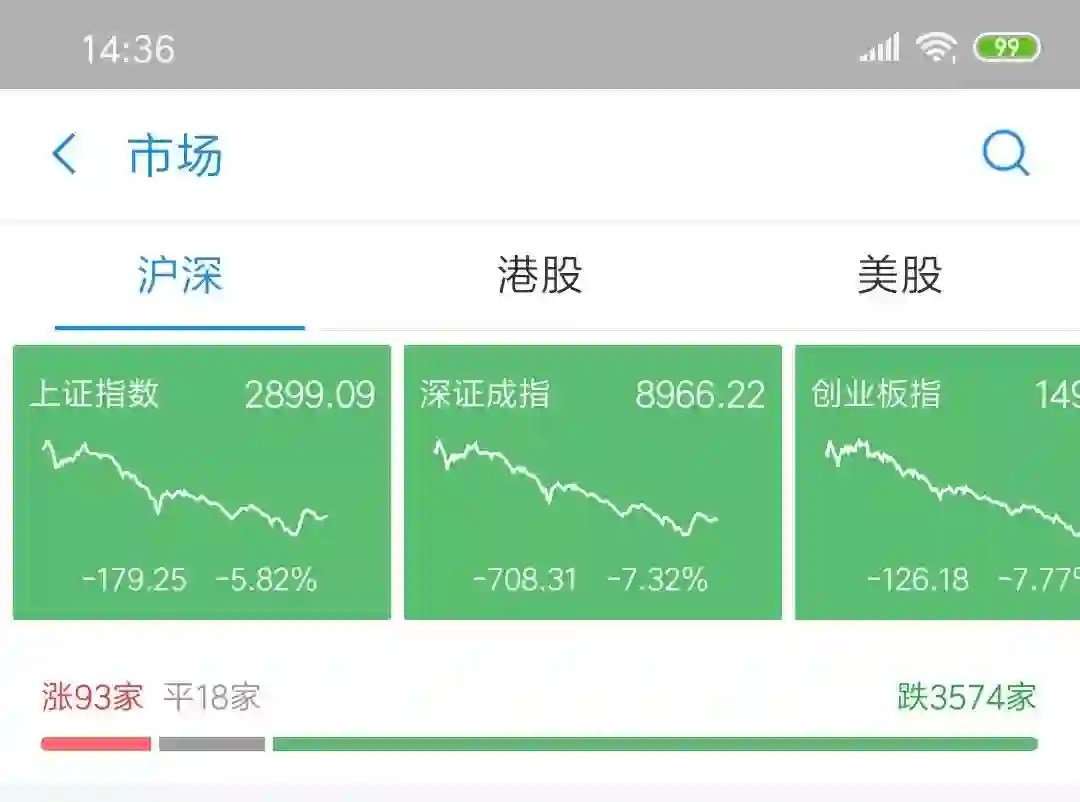Open the search magnifier icon
1080x802 pixels.
(x=1005, y=155)
